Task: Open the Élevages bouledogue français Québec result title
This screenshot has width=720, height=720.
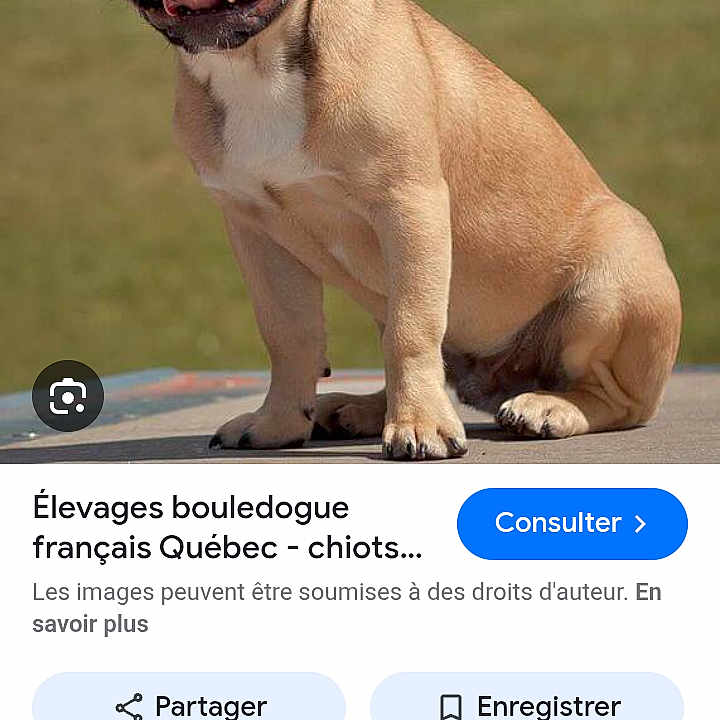Action: [227, 527]
